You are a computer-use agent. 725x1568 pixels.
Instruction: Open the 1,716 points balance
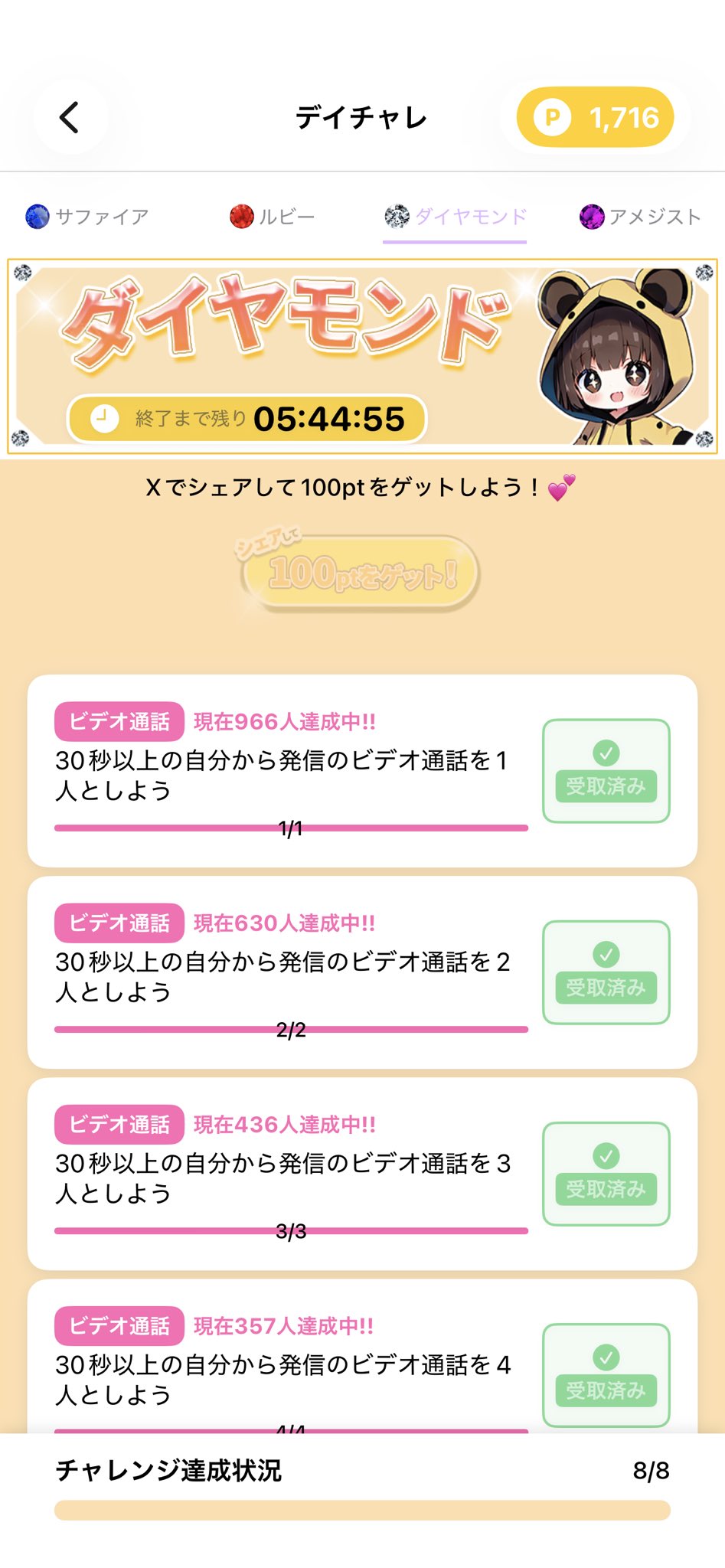(596, 117)
